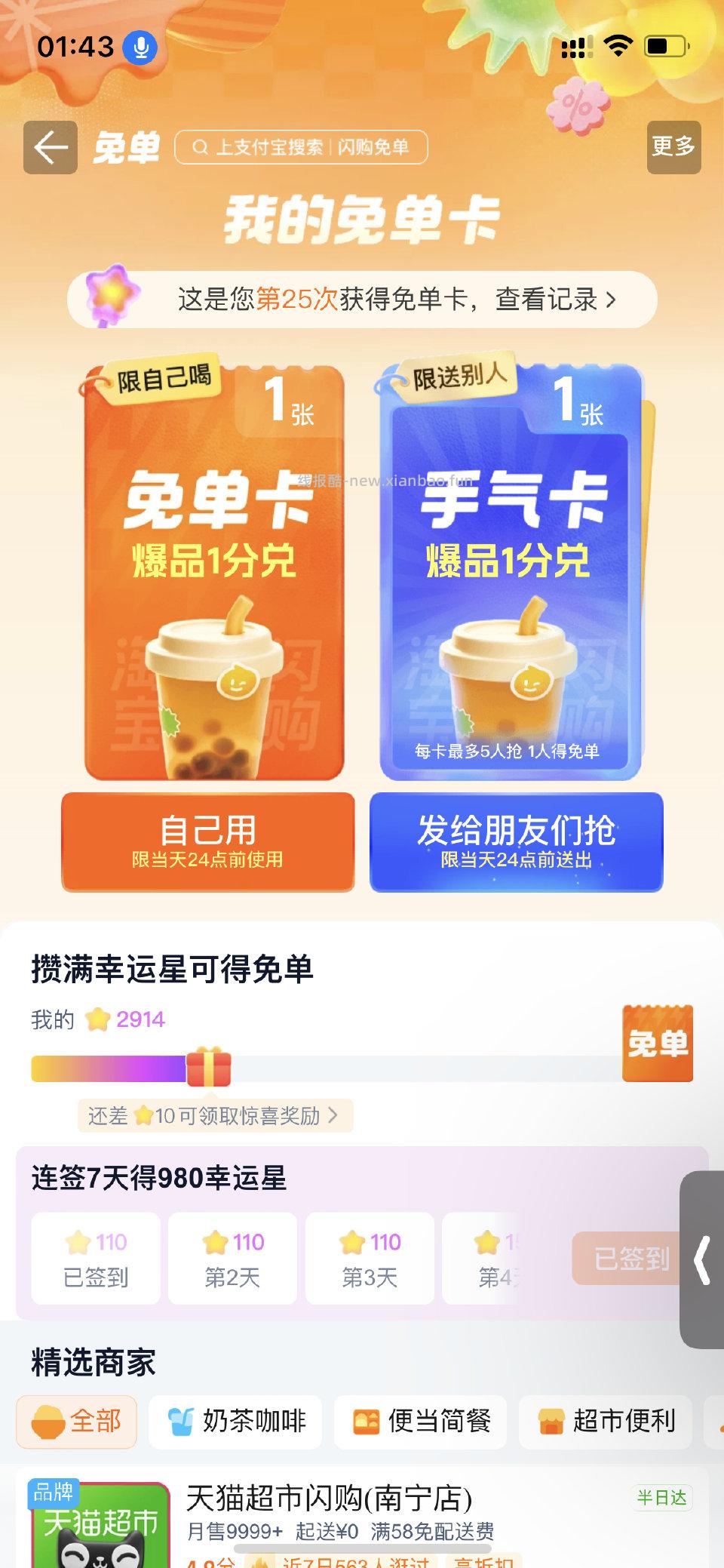This screenshot has height=1568, width=724.
Task: Select the 奶茶咖啡 drink cup icon
Action: [x=179, y=1420]
